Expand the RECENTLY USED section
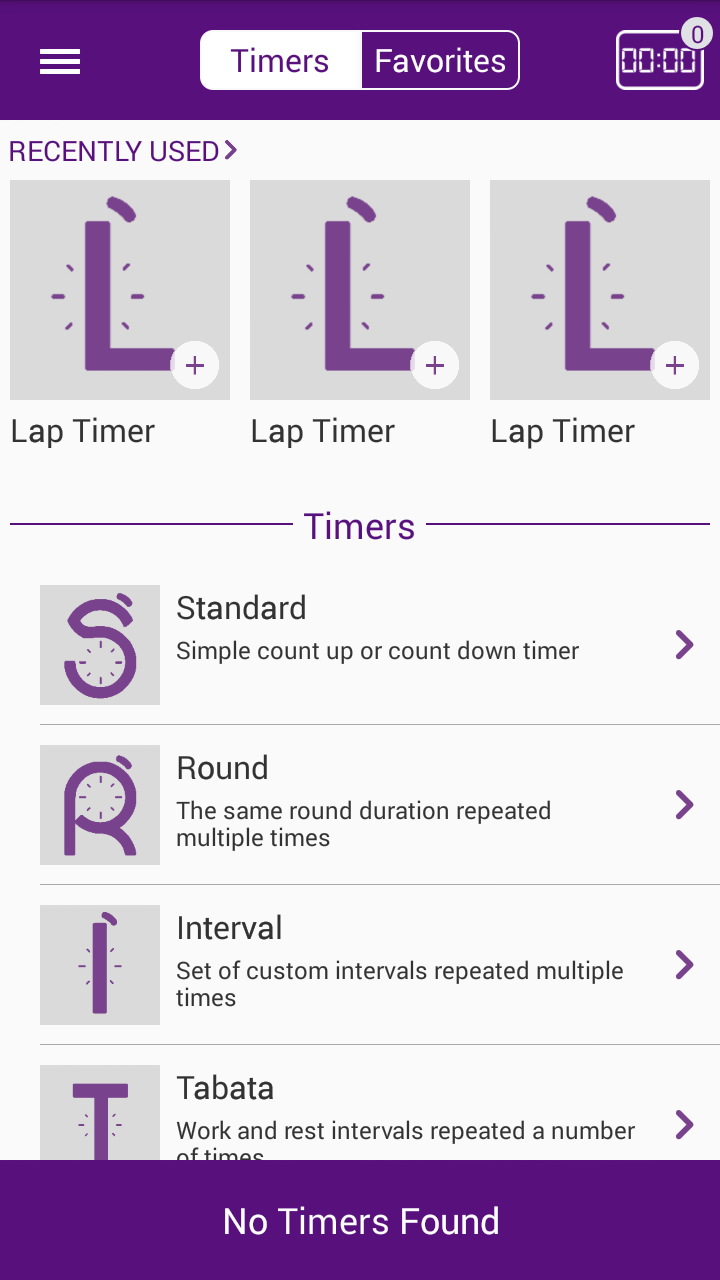This screenshot has height=1280, width=720. pyautogui.click(x=230, y=151)
